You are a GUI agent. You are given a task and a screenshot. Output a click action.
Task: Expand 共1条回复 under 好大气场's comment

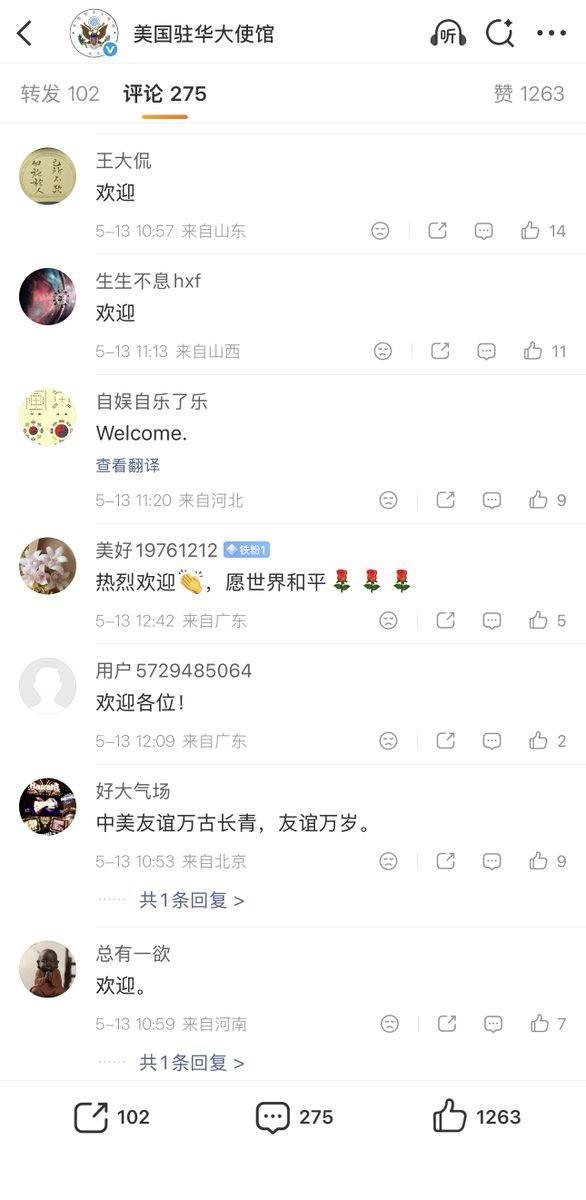click(x=191, y=900)
